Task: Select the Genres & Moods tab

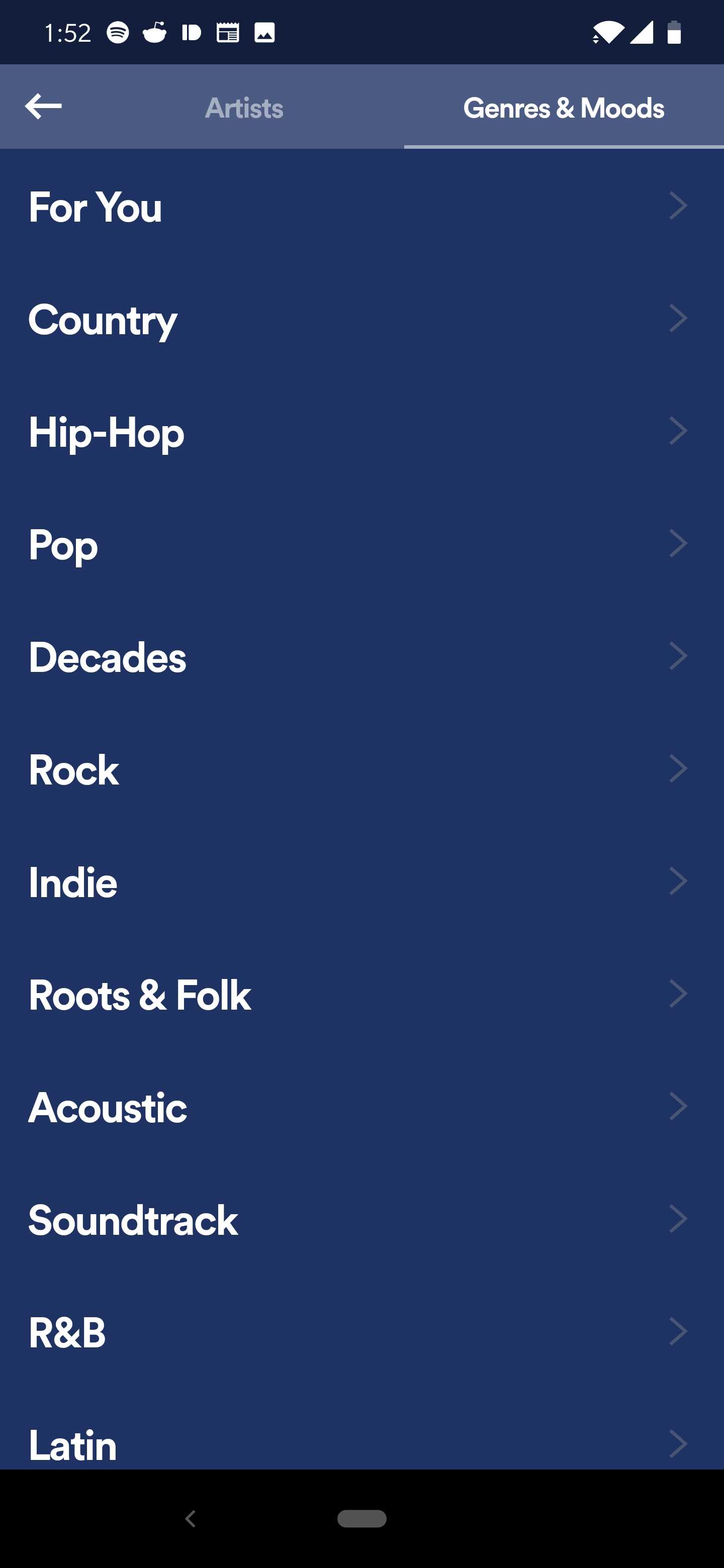Action: click(x=564, y=108)
